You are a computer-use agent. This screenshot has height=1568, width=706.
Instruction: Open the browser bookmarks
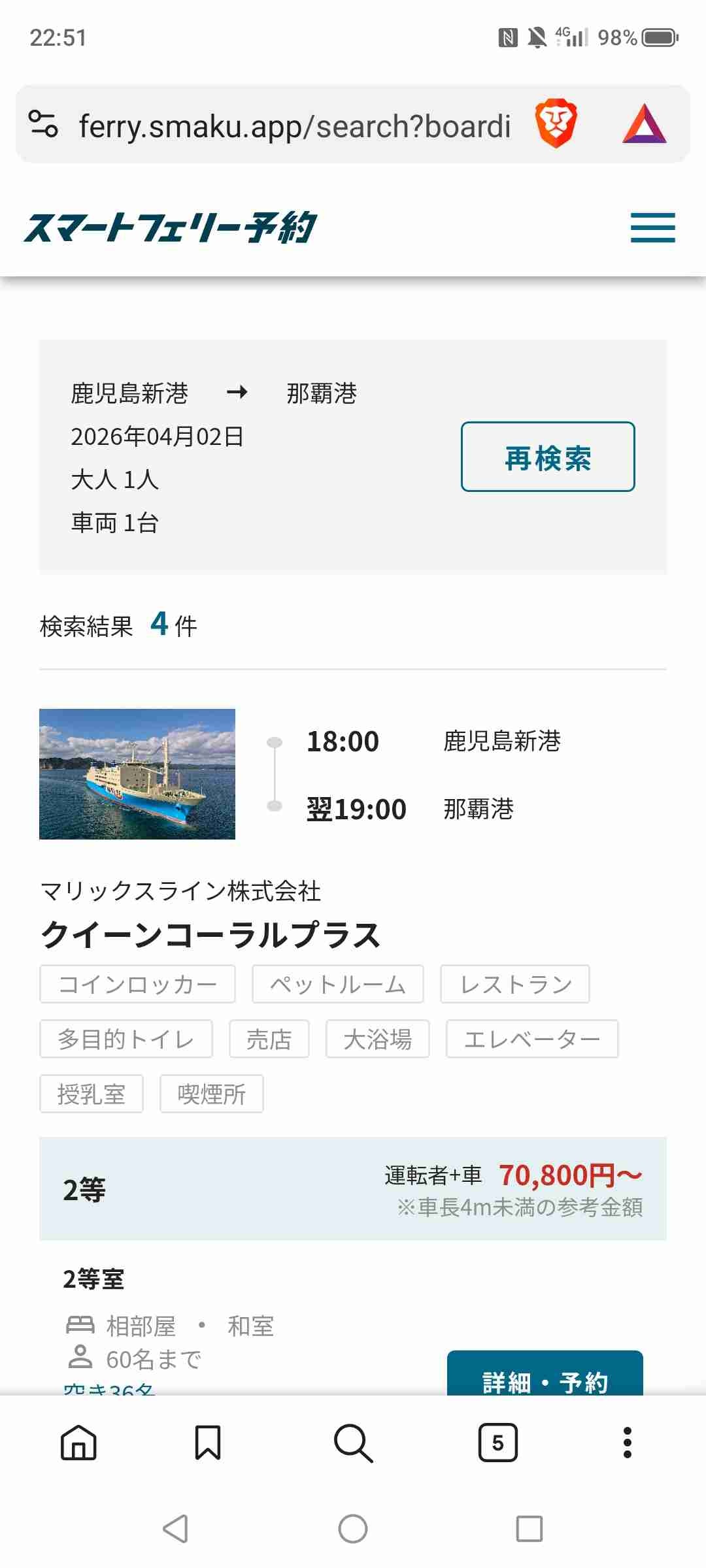tap(208, 1442)
